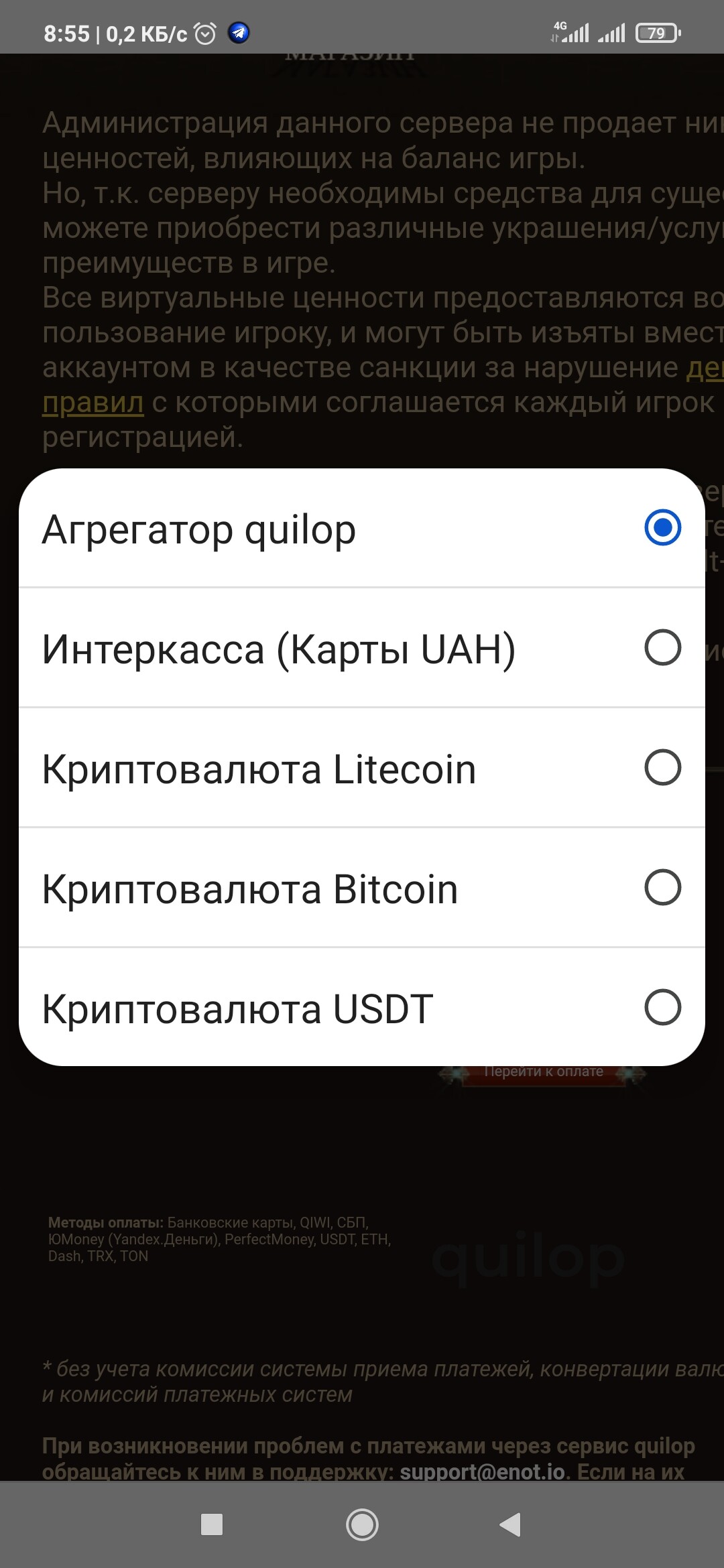724x1568 pixels.
Task: Select the Агрегатор quilop payment option
Action: (x=362, y=528)
